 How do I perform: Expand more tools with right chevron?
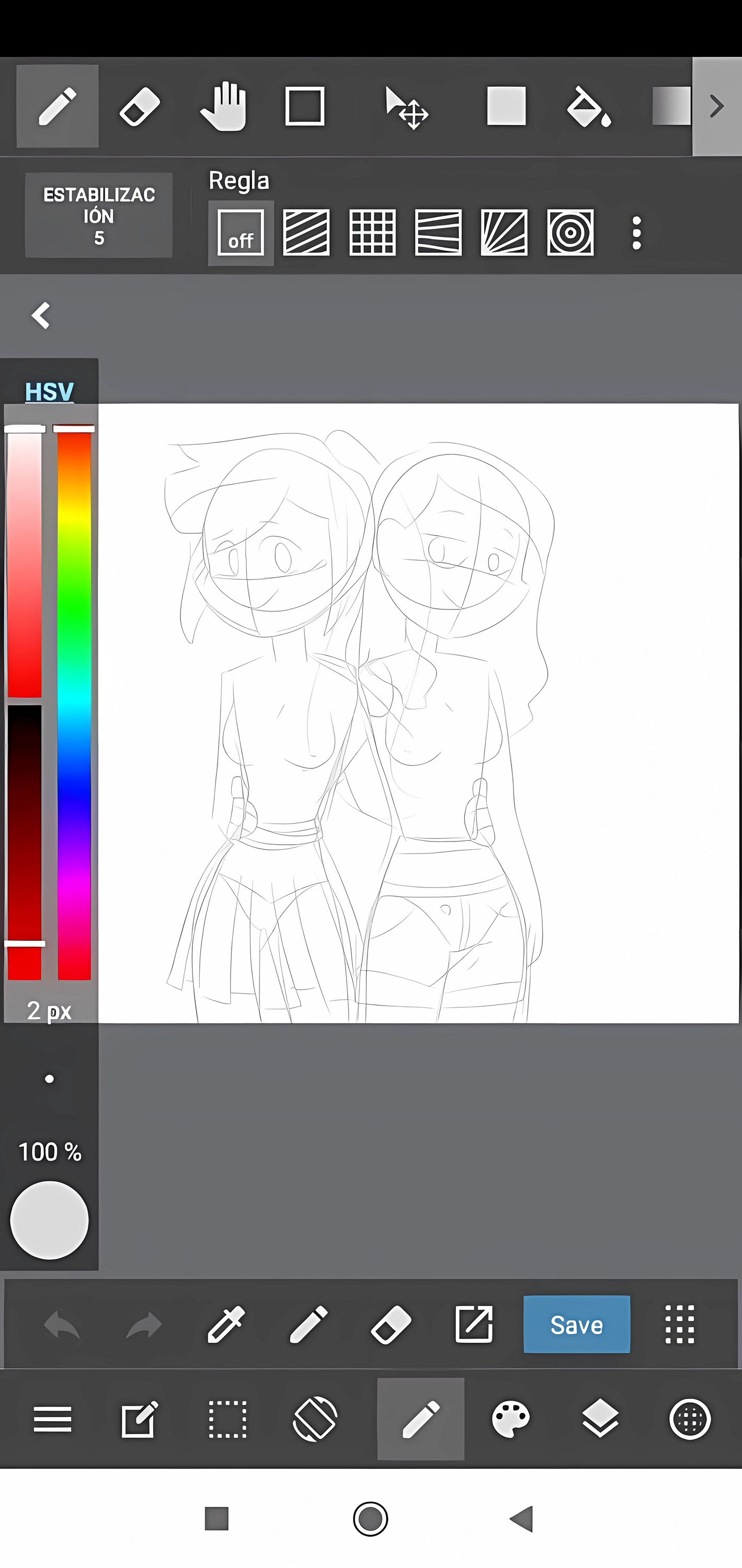tap(716, 107)
